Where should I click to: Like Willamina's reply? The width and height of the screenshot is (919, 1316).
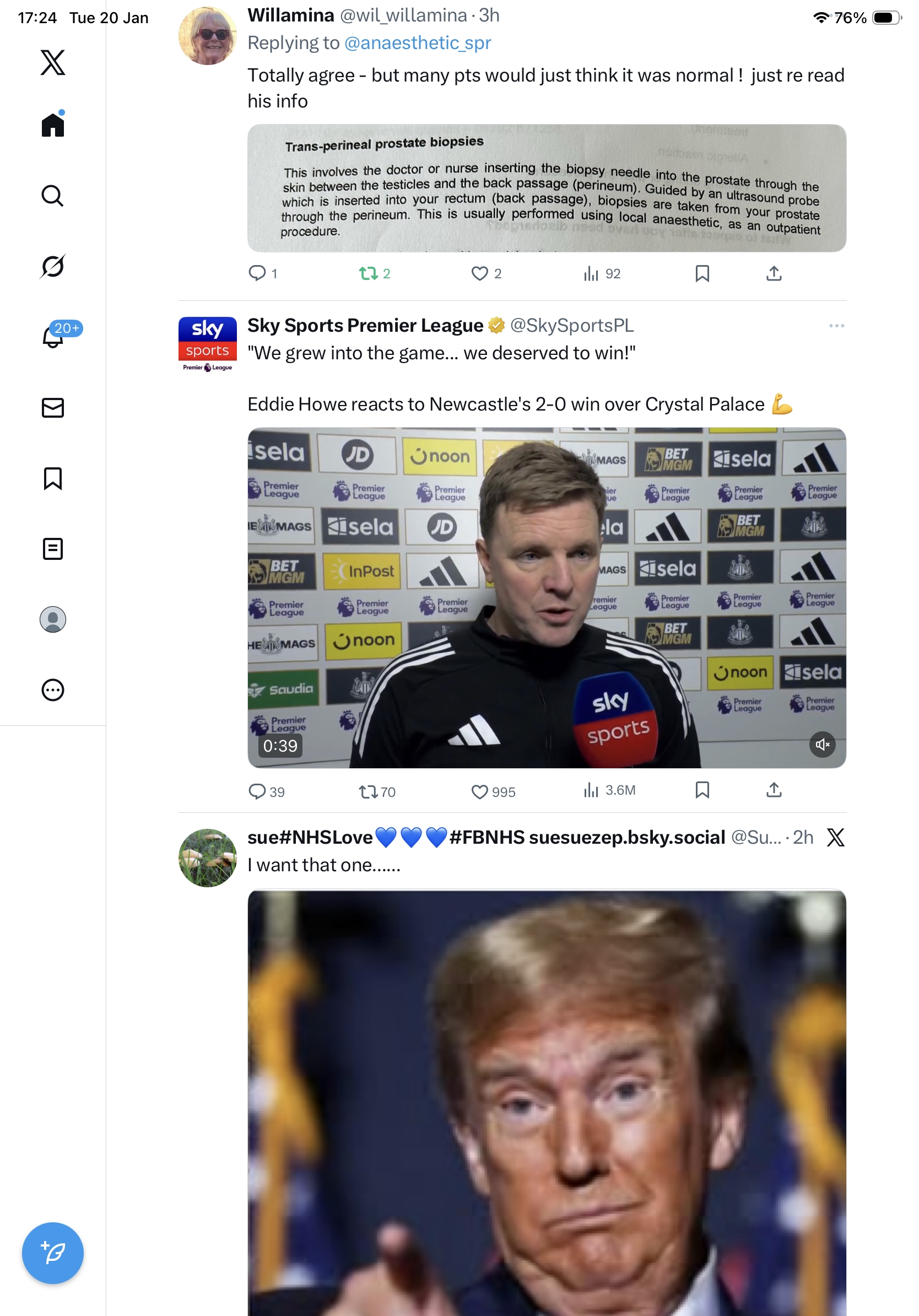point(479,273)
